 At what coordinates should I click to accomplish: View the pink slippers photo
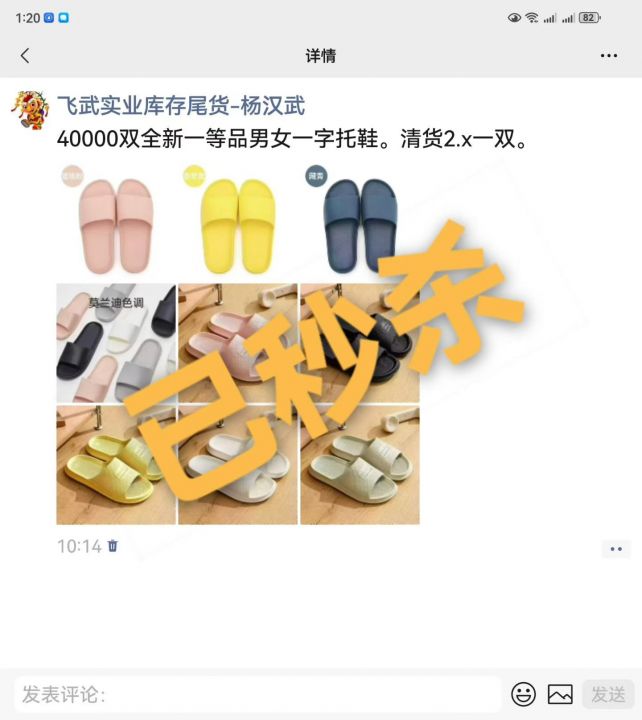pos(116,223)
